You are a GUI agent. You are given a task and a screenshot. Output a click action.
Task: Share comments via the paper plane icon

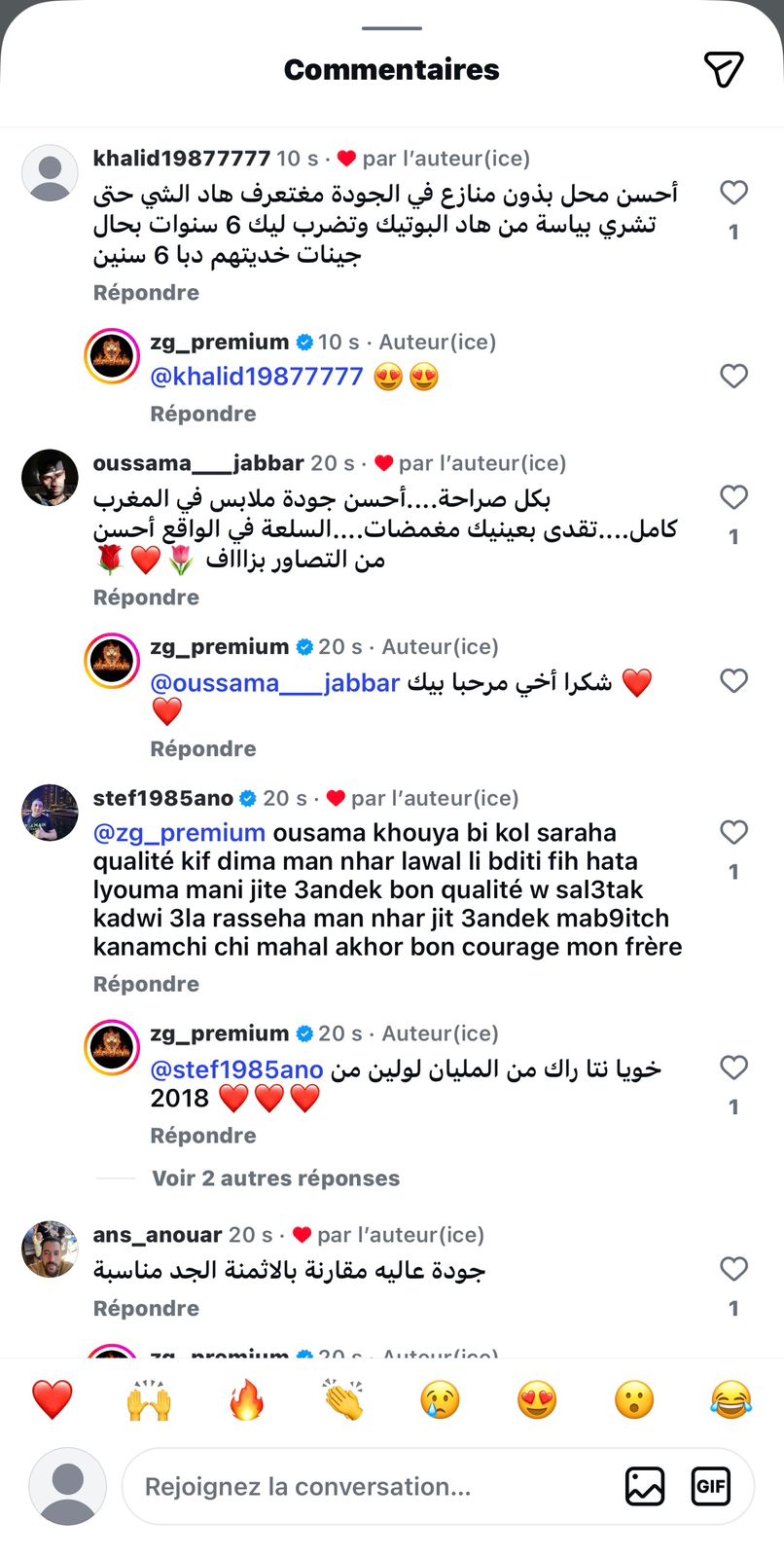pyautogui.click(x=723, y=69)
